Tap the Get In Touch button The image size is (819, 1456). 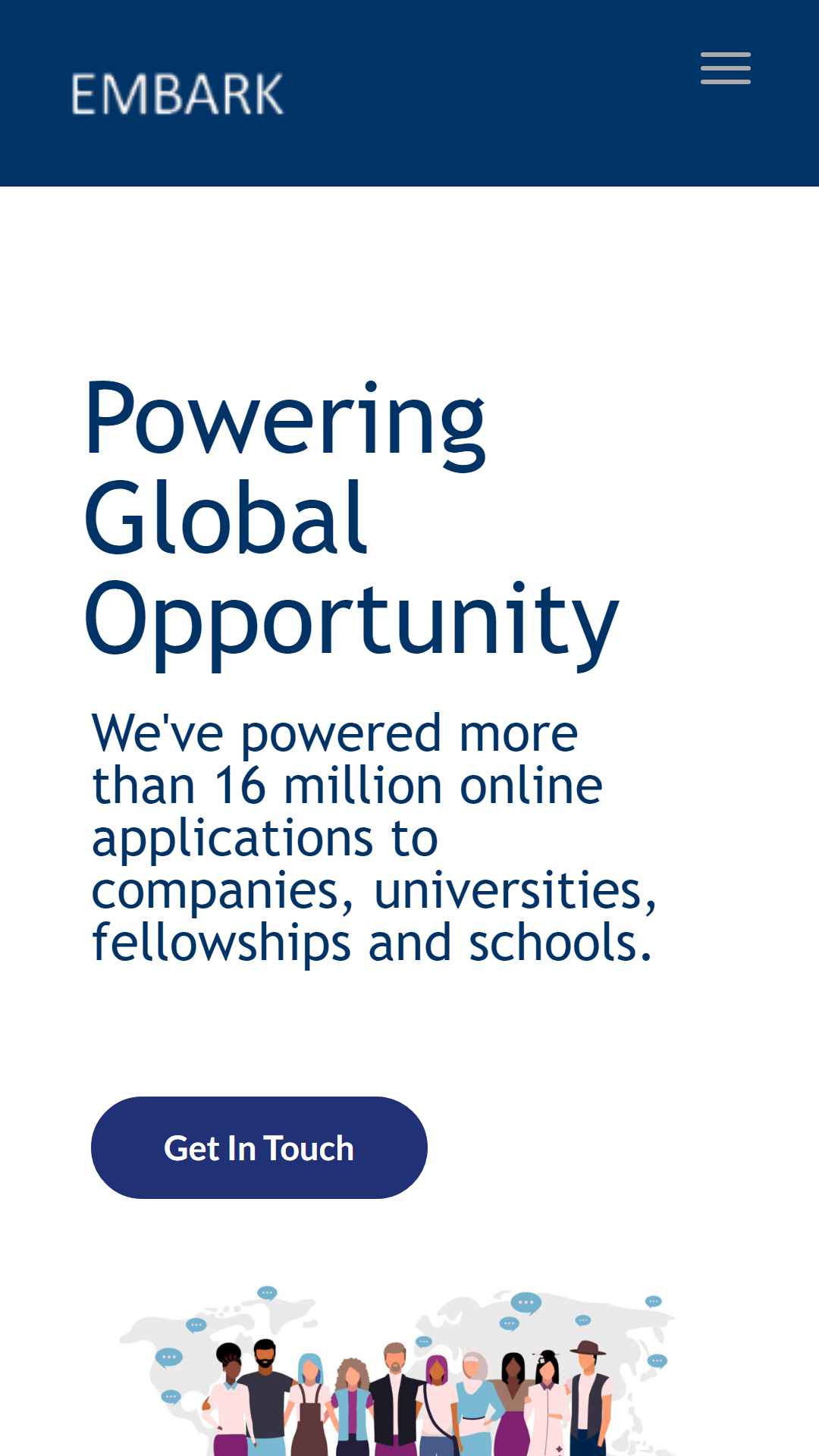point(259,1147)
